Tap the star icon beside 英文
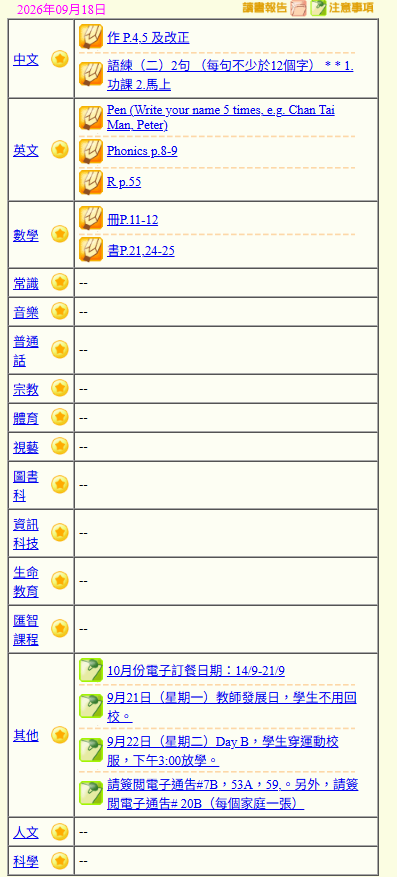The image size is (397, 877). point(60,150)
